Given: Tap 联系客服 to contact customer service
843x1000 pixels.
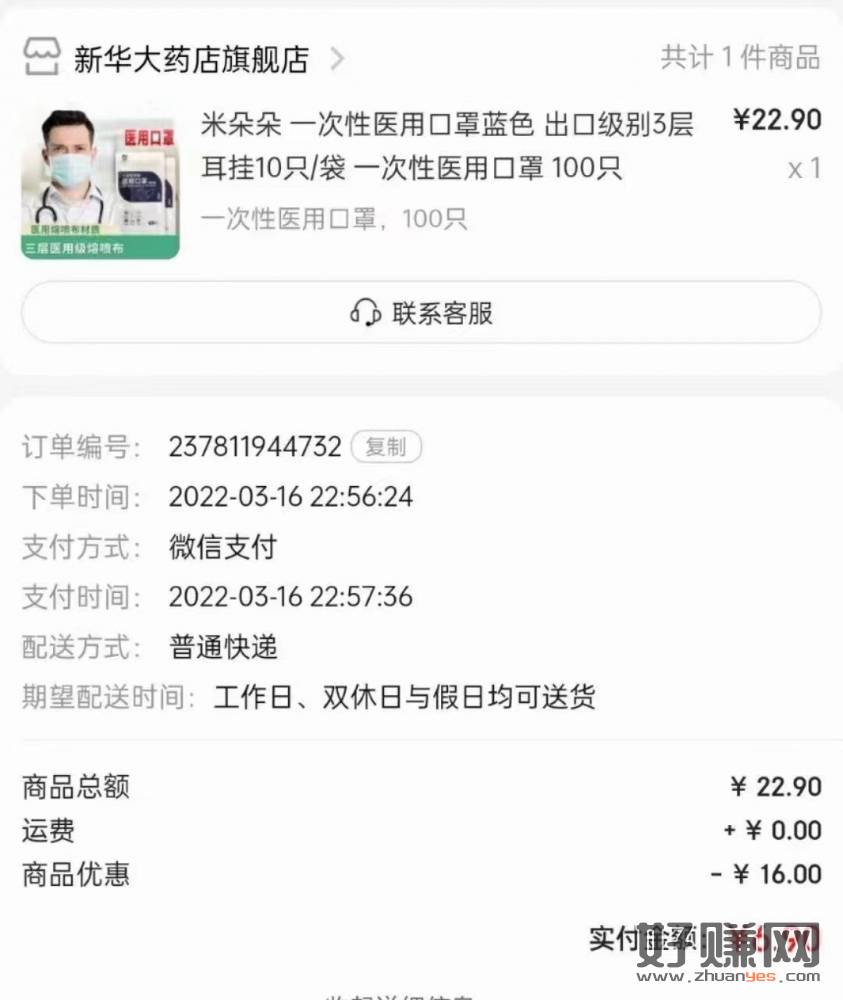Looking at the screenshot, I should [421, 313].
